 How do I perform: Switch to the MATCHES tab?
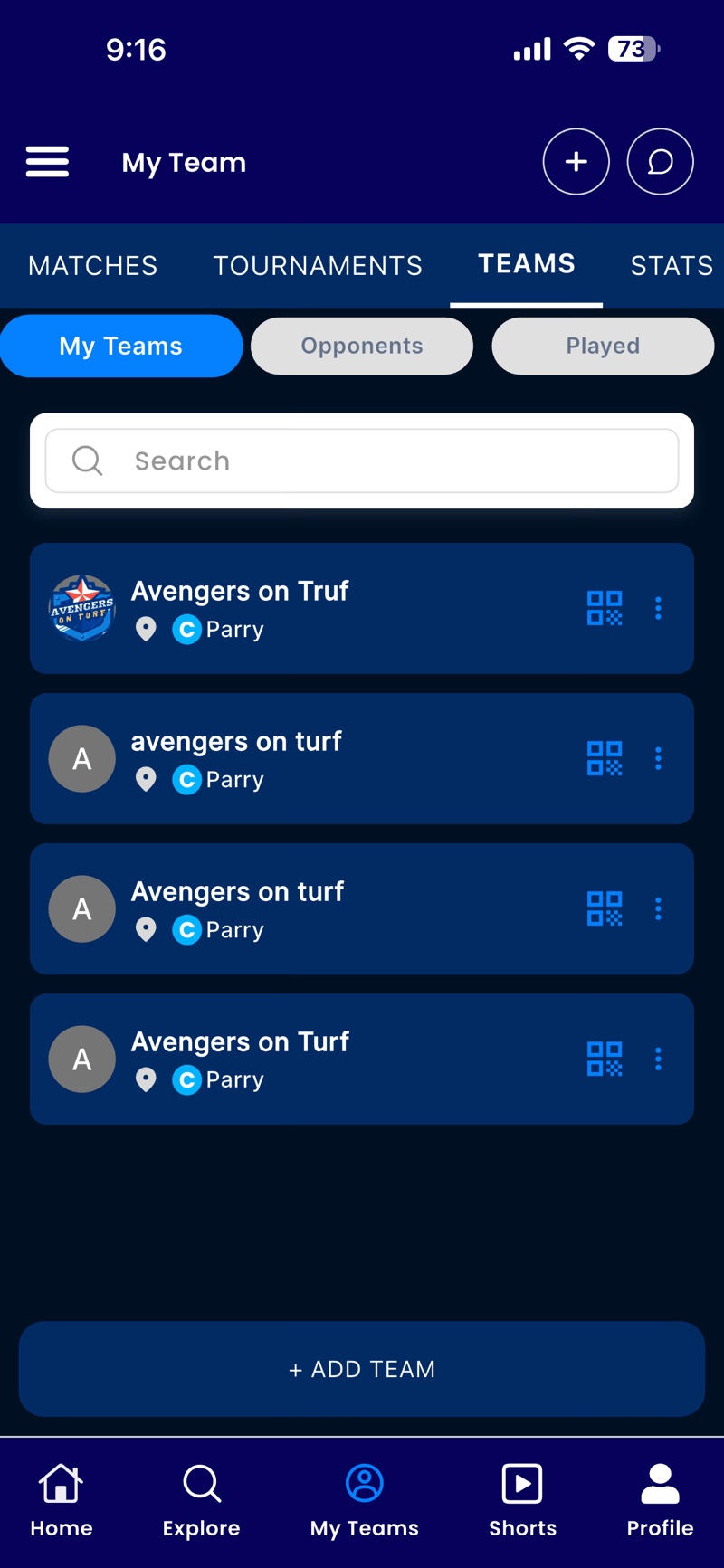point(93,265)
